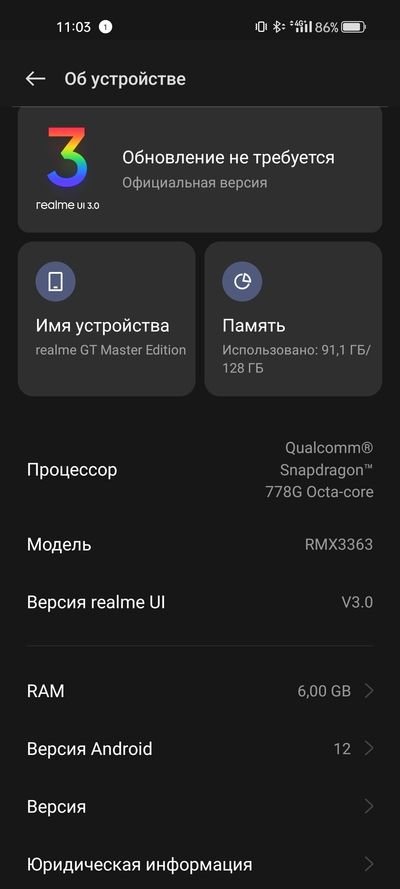
Task: Open the realme UI 3.0 update card
Action: 200,169
